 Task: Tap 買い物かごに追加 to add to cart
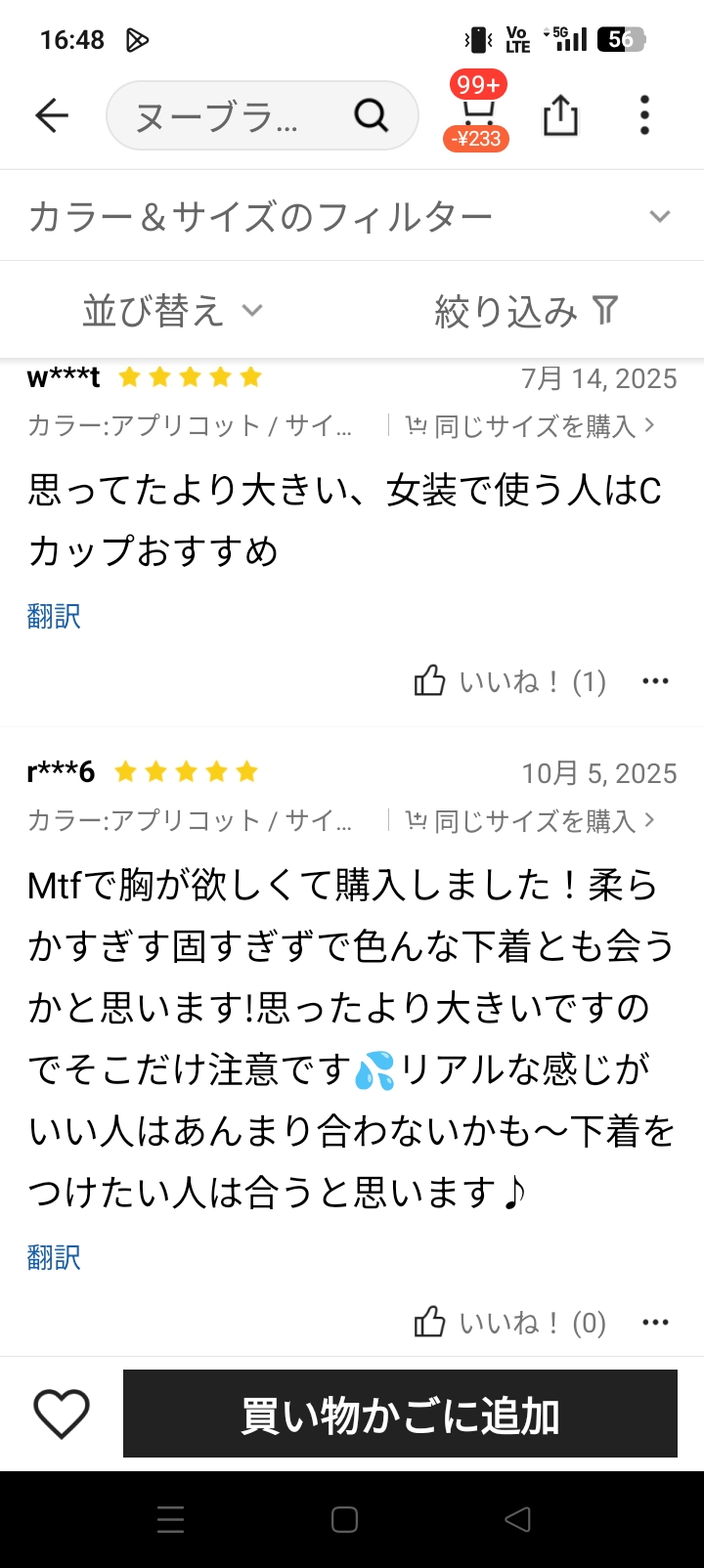(400, 1414)
